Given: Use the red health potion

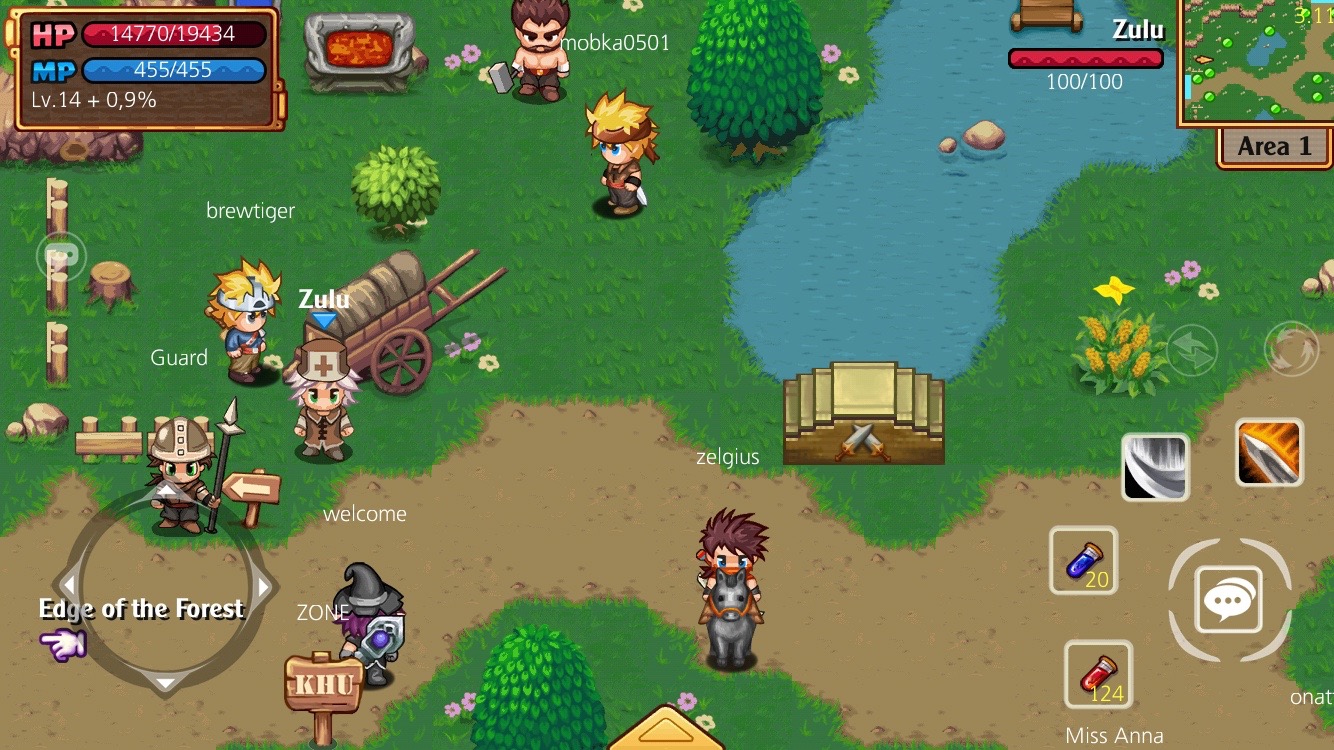Looking at the screenshot, I should (1098, 674).
